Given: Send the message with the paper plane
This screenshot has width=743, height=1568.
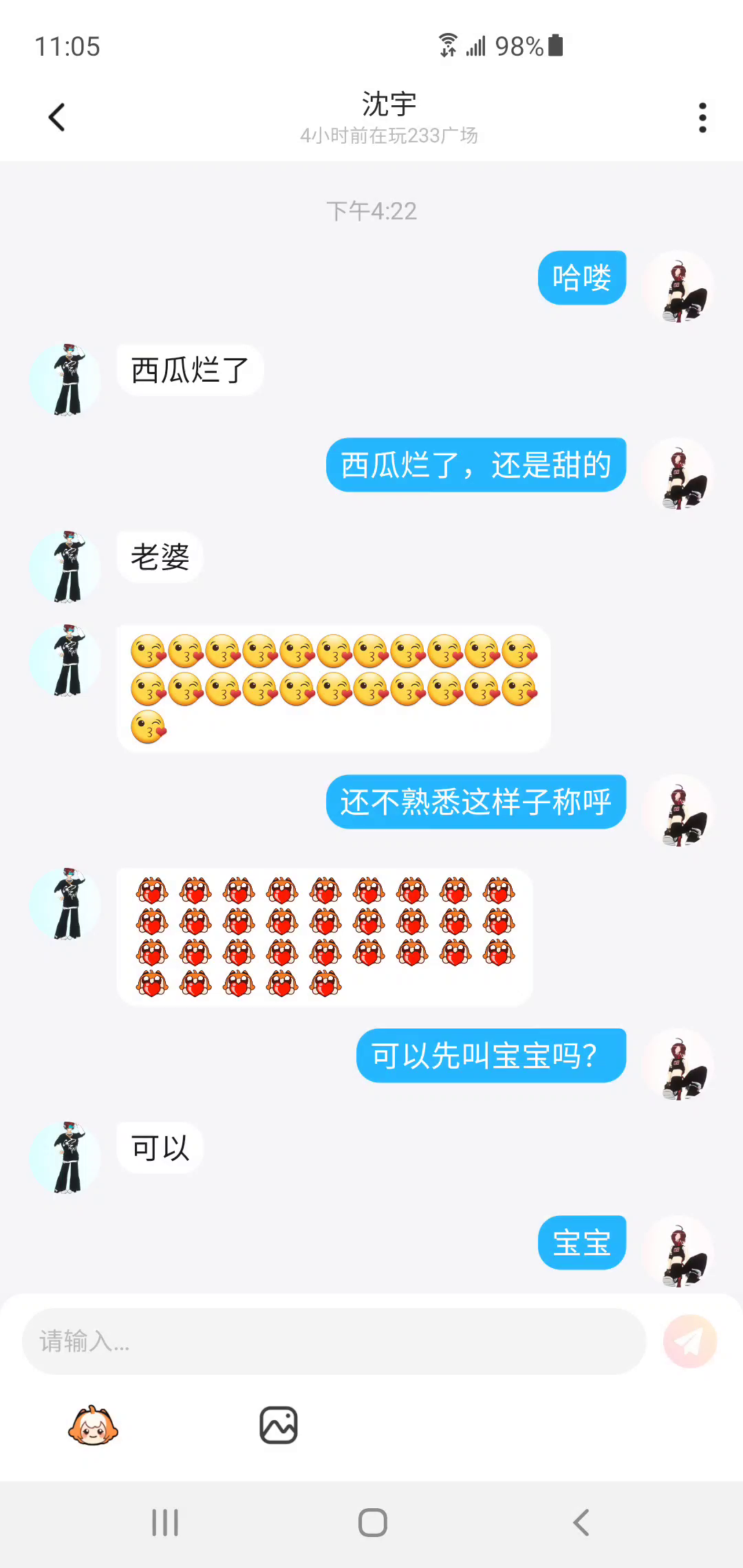Looking at the screenshot, I should pos(690,1341).
